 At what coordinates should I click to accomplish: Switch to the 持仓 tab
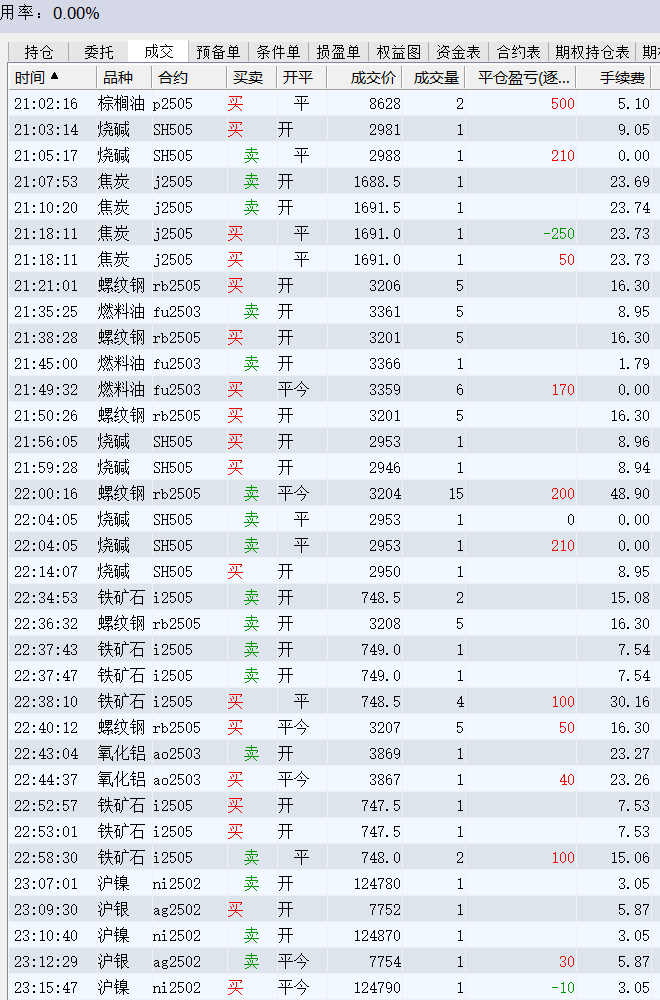point(39,52)
